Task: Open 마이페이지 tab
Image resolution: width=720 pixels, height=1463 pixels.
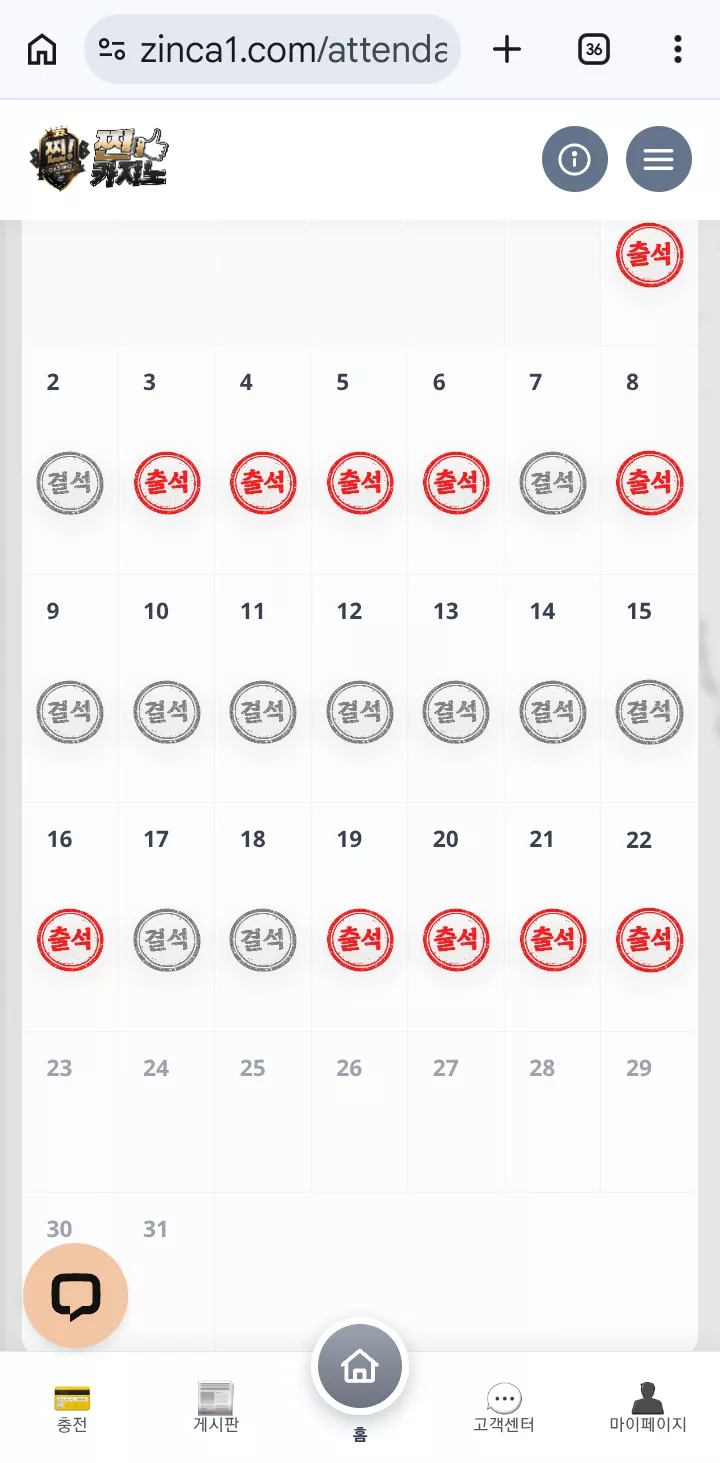Action: click(x=648, y=1408)
